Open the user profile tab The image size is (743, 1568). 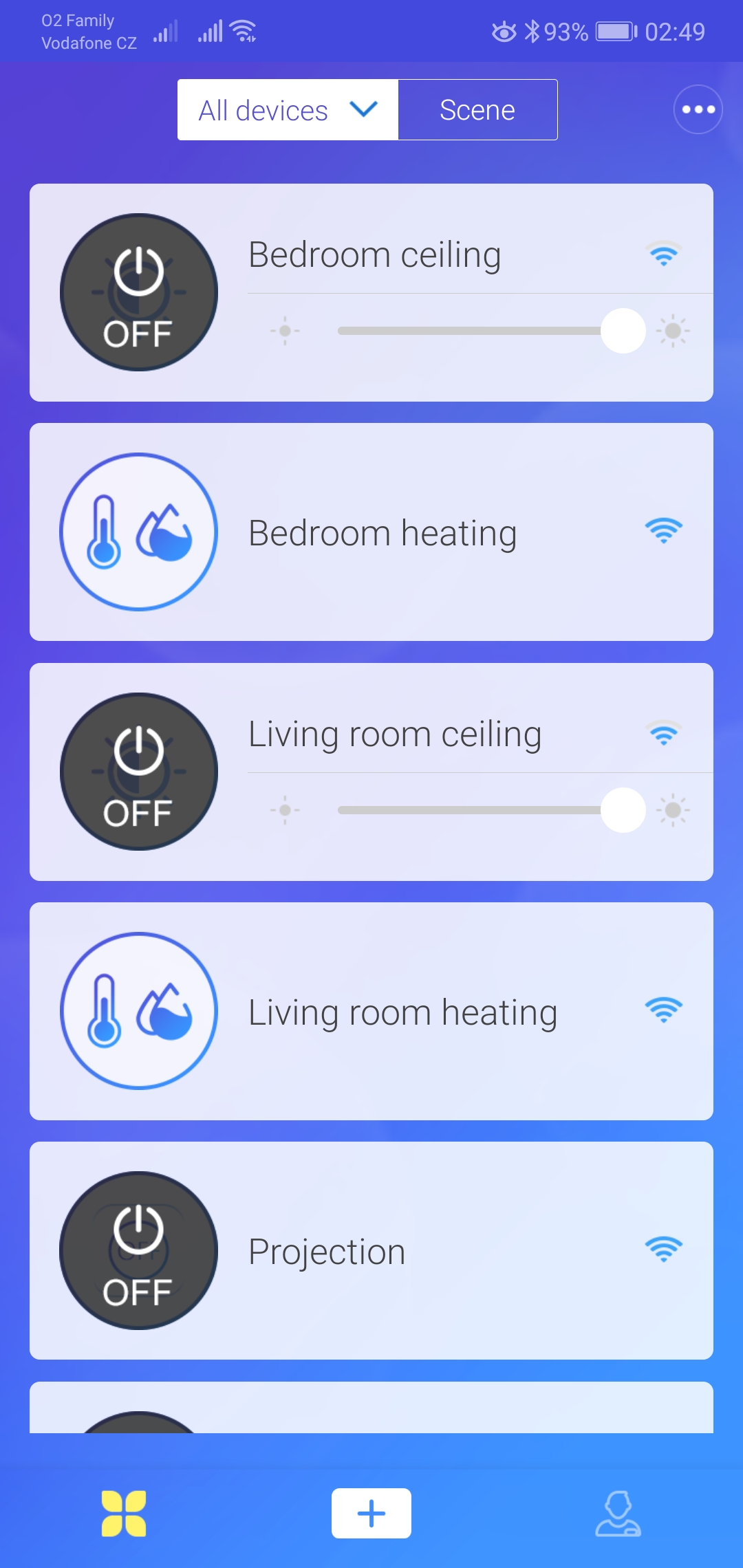tap(618, 1513)
